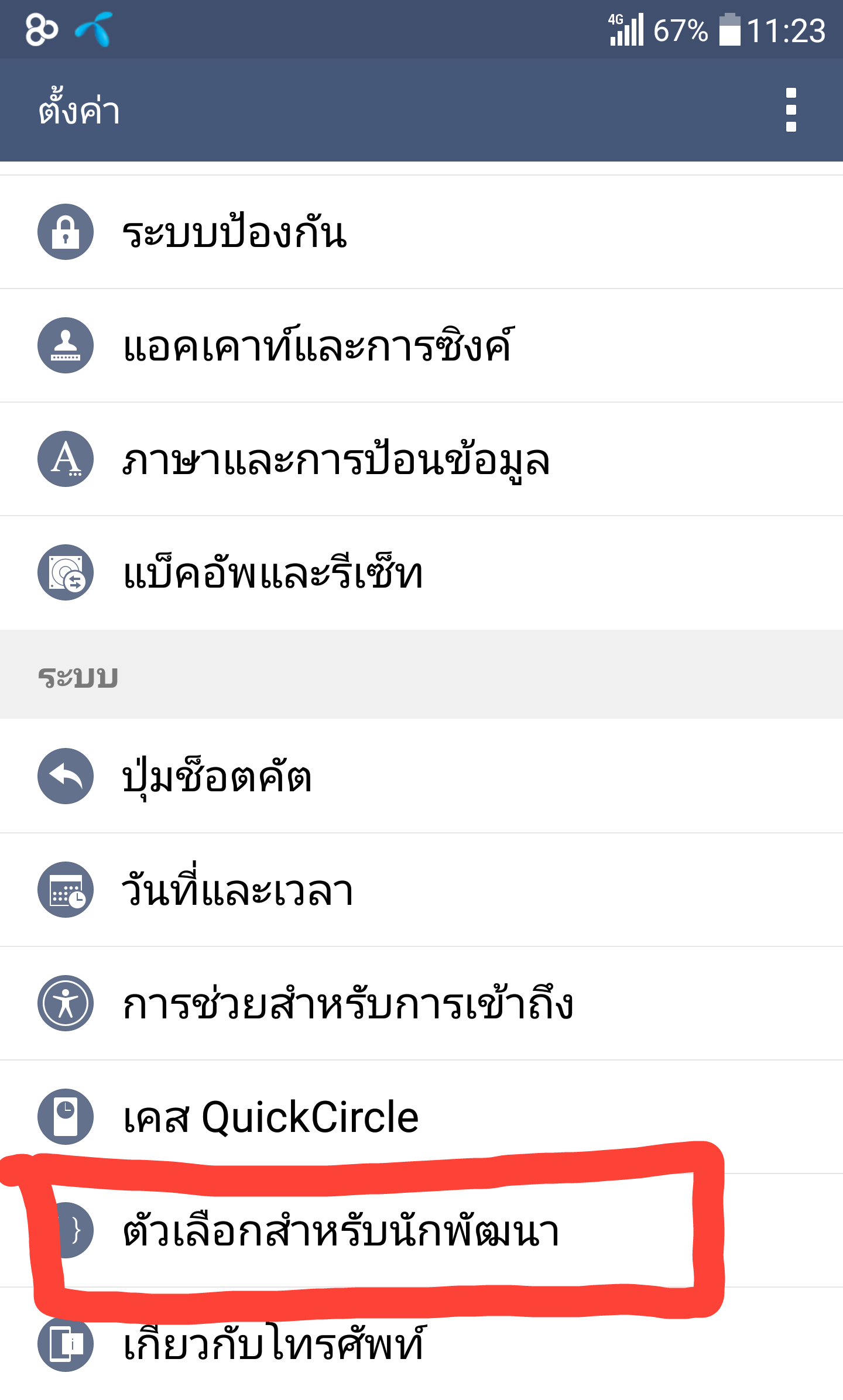Open ตัวเลือกสำหรับนักพัฒนา developer options
Viewport: 843px width, 1400px height.
coord(421,1230)
